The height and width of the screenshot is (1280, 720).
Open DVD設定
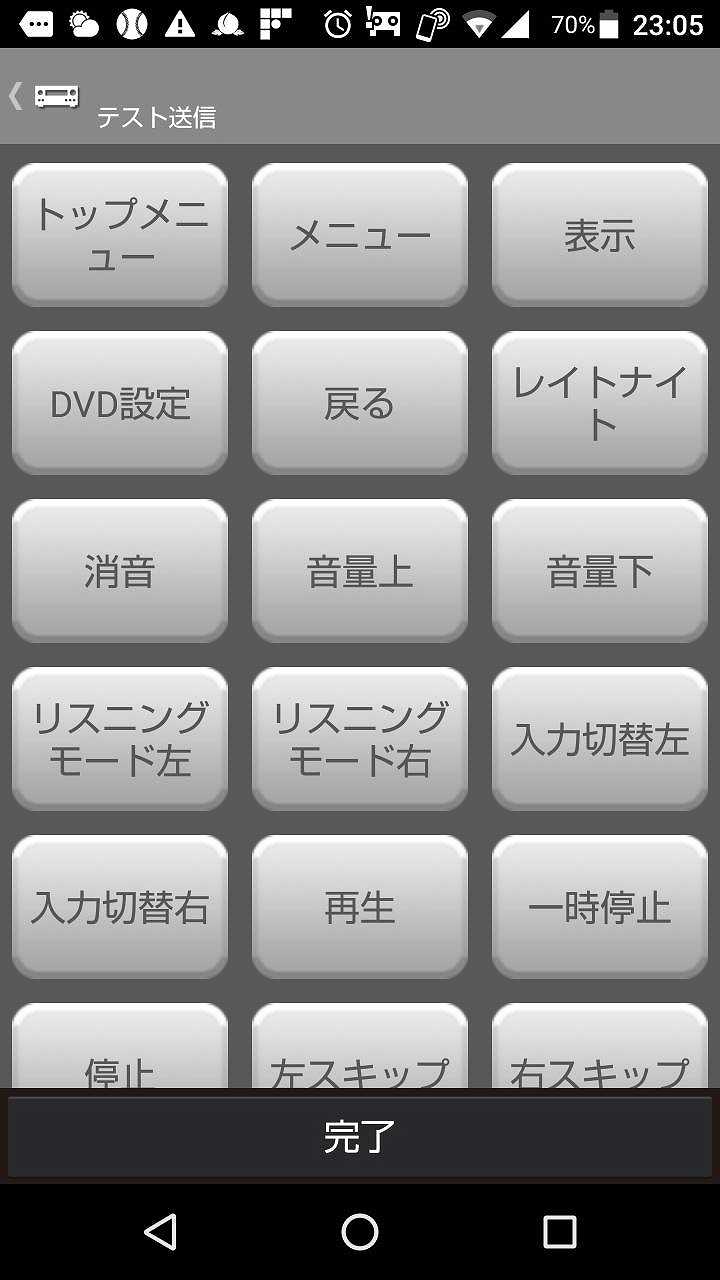pyautogui.click(x=120, y=403)
